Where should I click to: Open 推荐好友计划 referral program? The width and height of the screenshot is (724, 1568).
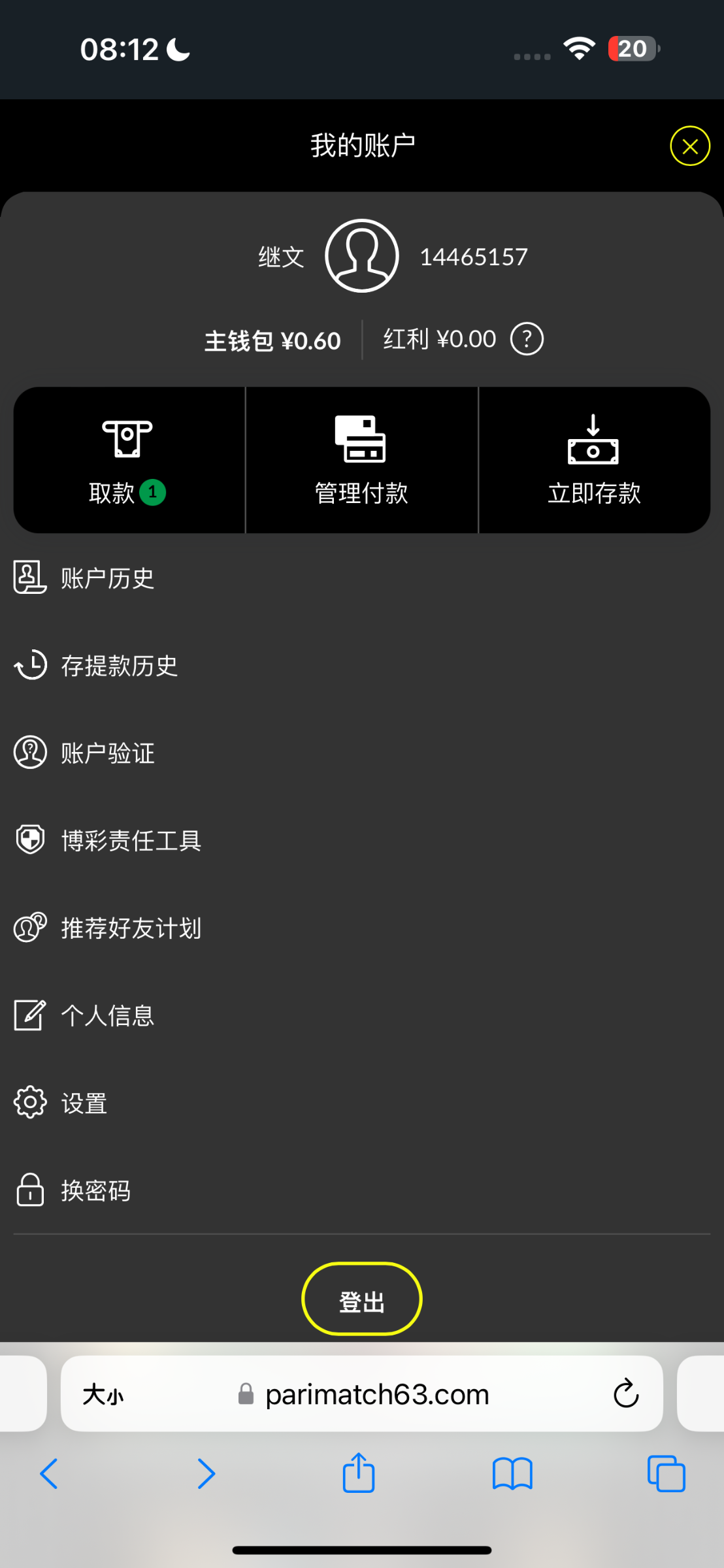coord(129,928)
